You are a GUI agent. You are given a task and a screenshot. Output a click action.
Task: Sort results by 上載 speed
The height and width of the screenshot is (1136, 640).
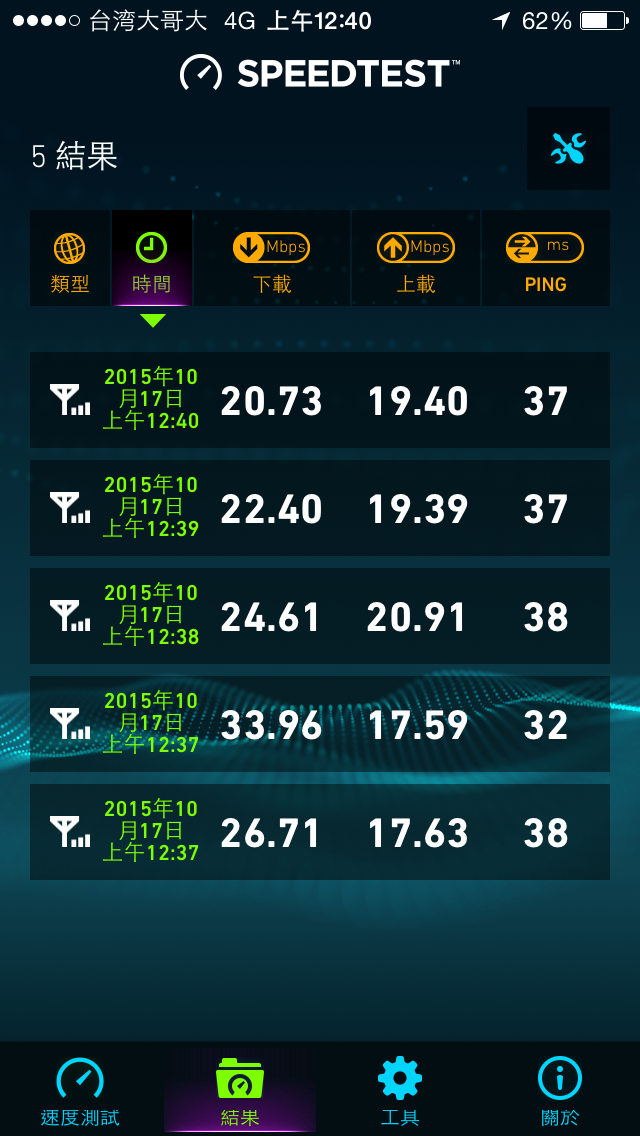pyautogui.click(x=415, y=259)
